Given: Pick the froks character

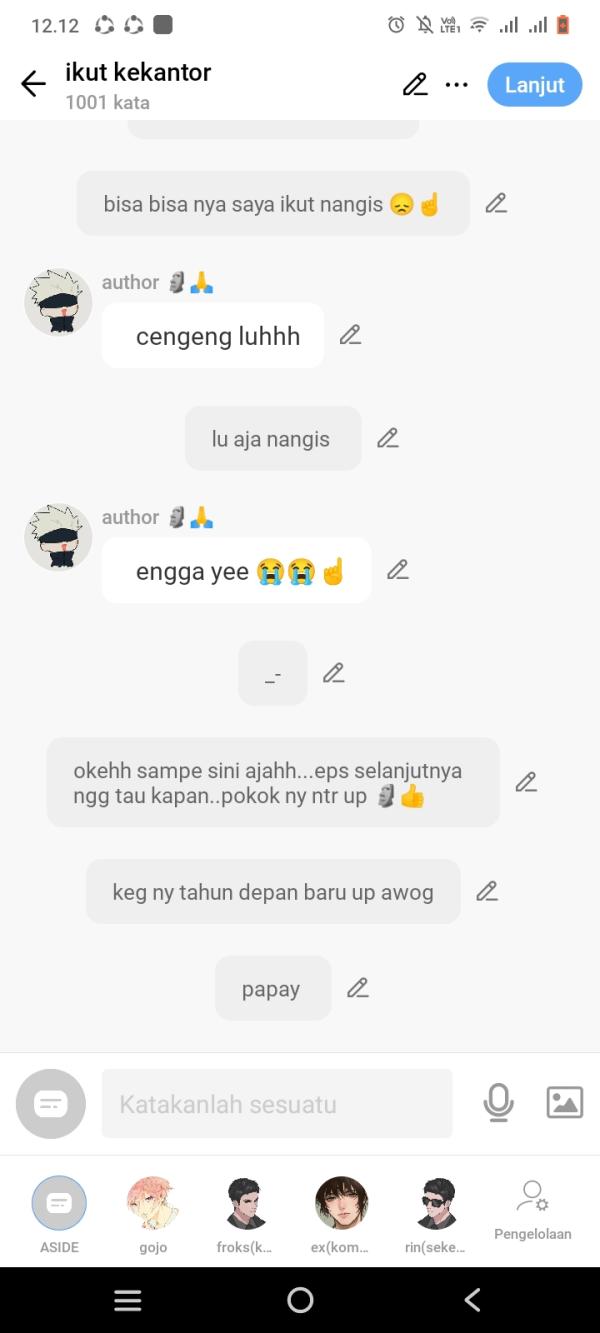Looking at the screenshot, I should click(244, 1203).
